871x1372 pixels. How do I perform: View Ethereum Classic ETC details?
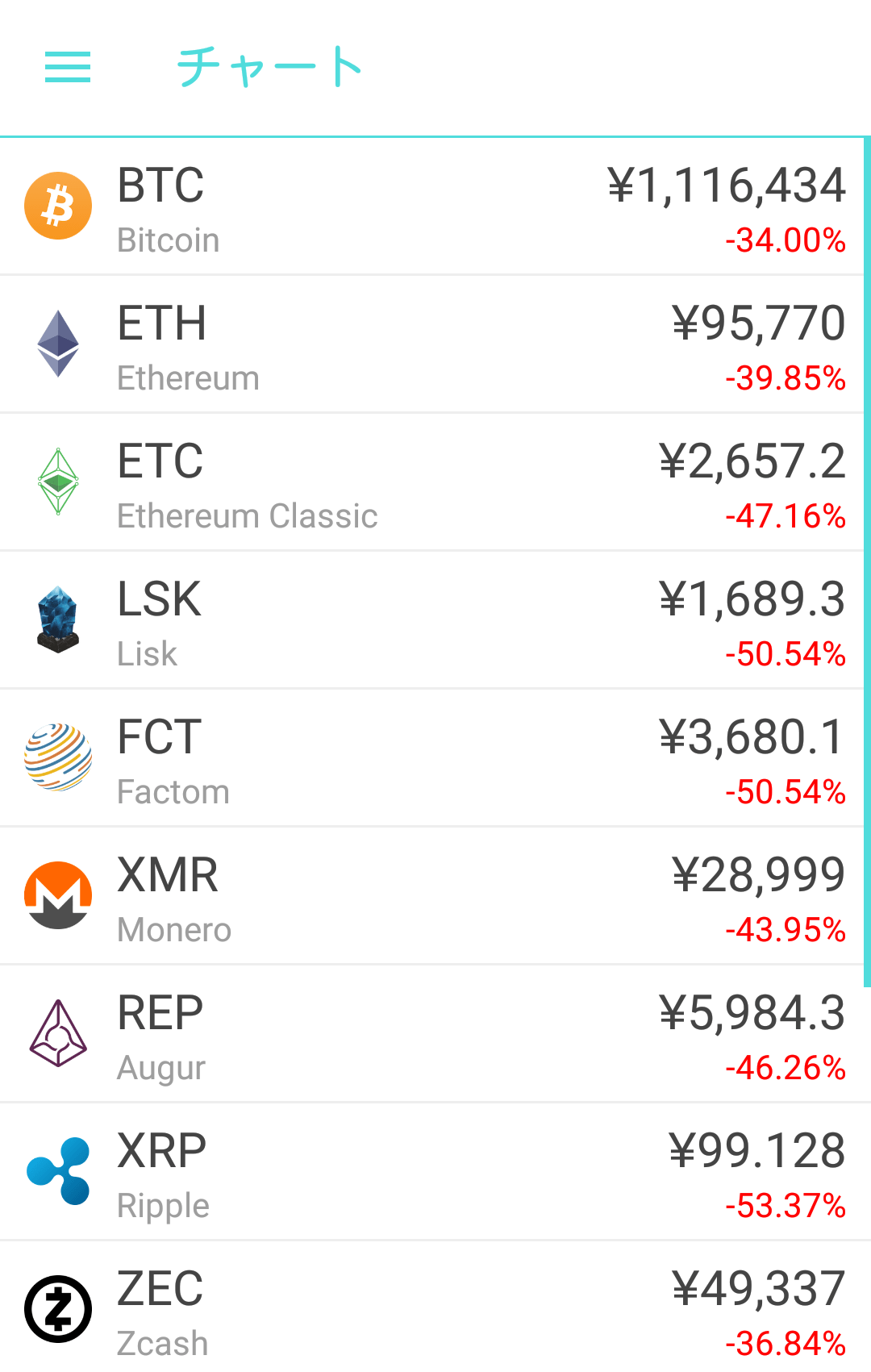434,483
